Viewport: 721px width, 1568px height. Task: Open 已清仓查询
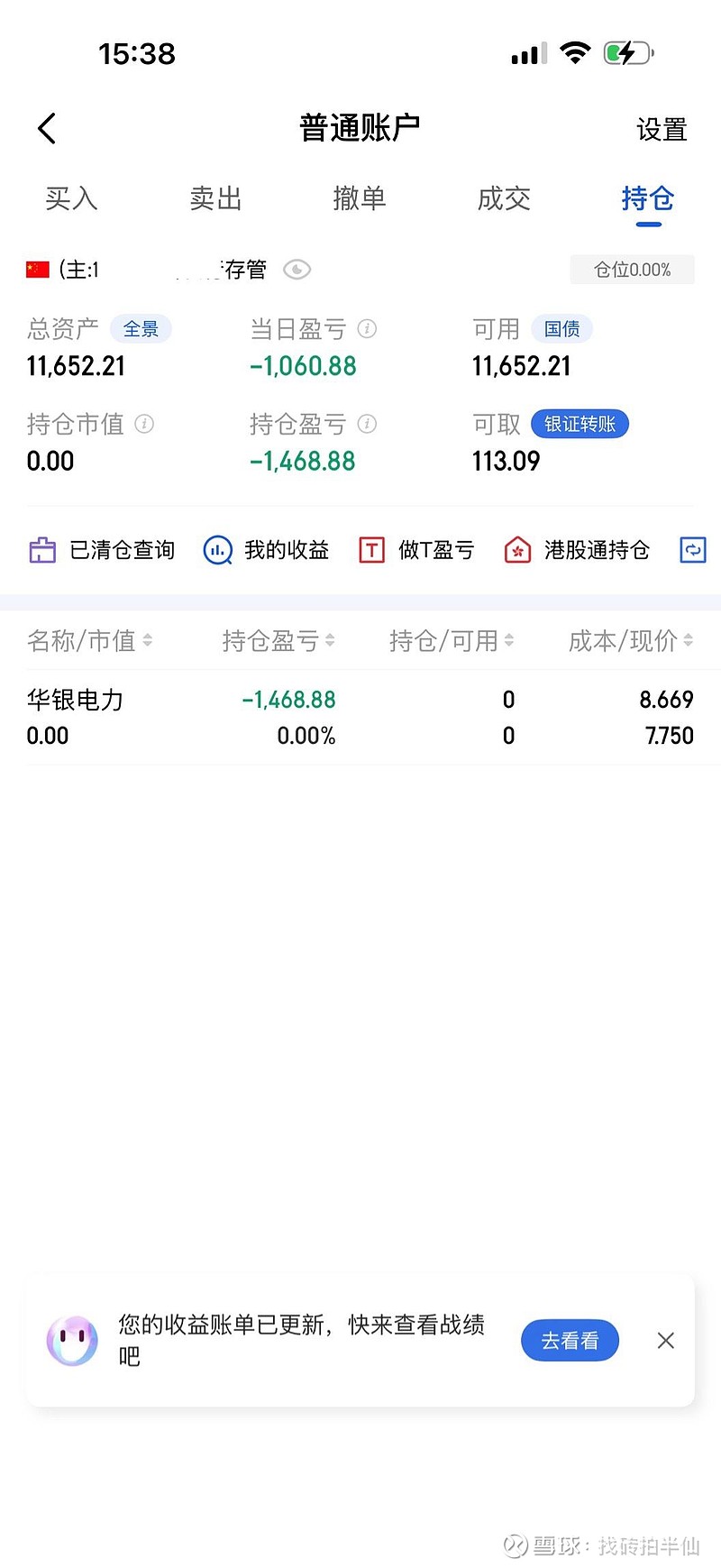coord(102,550)
